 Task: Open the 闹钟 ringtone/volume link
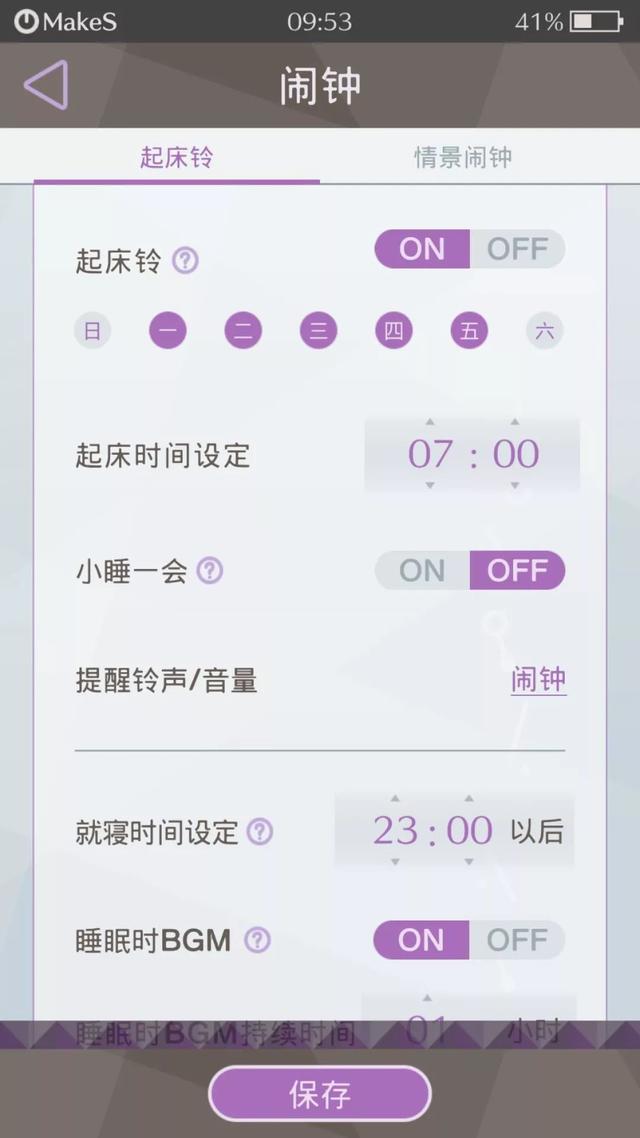pyautogui.click(x=538, y=681)
